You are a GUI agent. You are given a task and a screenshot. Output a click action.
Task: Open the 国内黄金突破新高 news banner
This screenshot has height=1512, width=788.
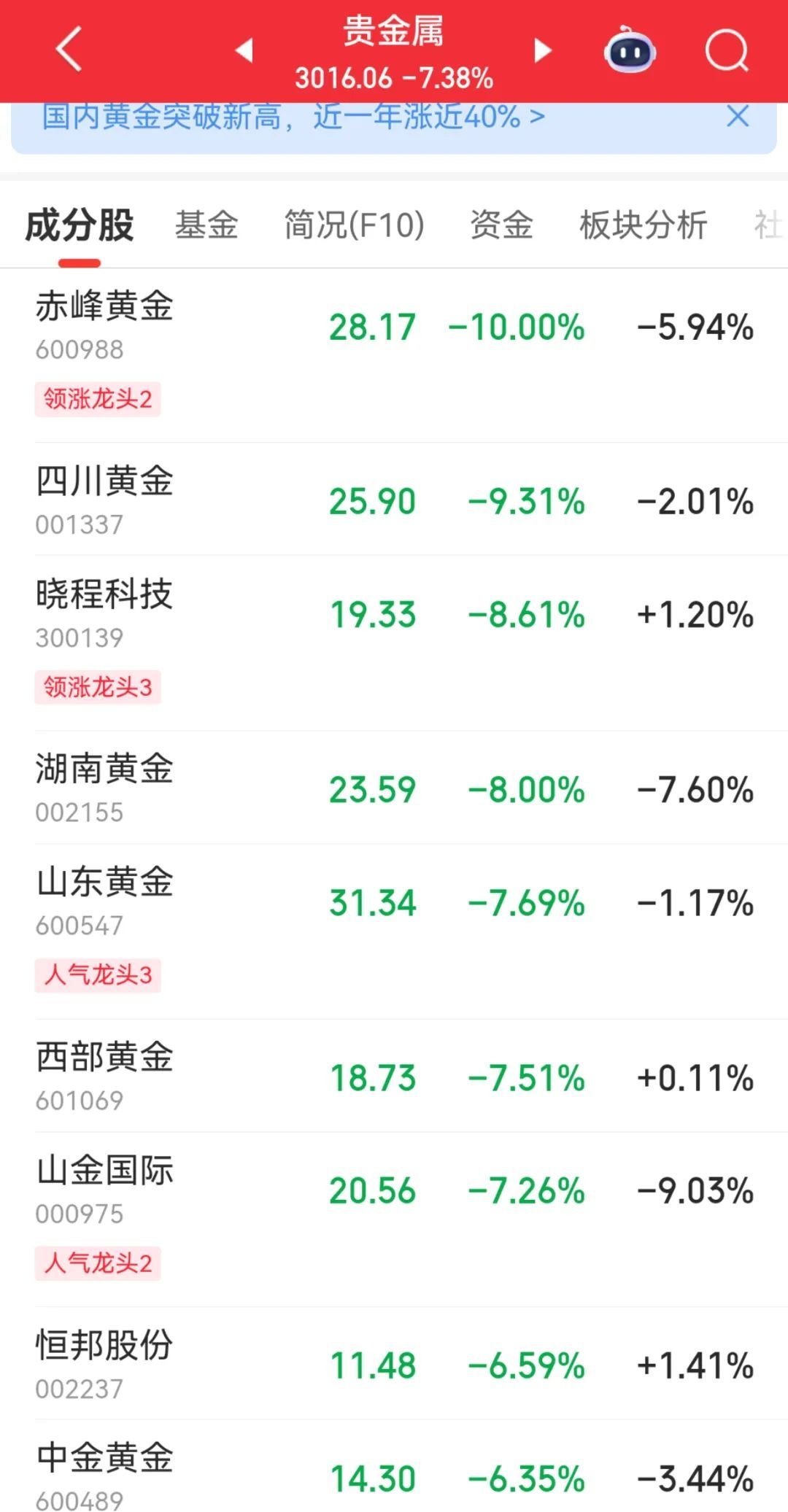click(x=293, y=117)
